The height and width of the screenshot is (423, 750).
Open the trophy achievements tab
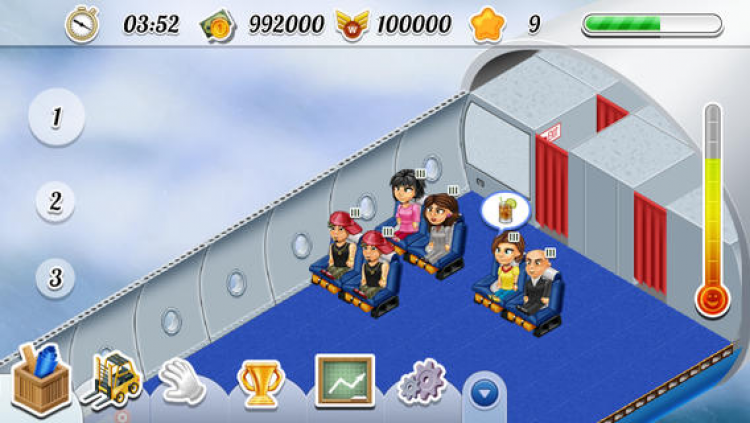(260, 381)
